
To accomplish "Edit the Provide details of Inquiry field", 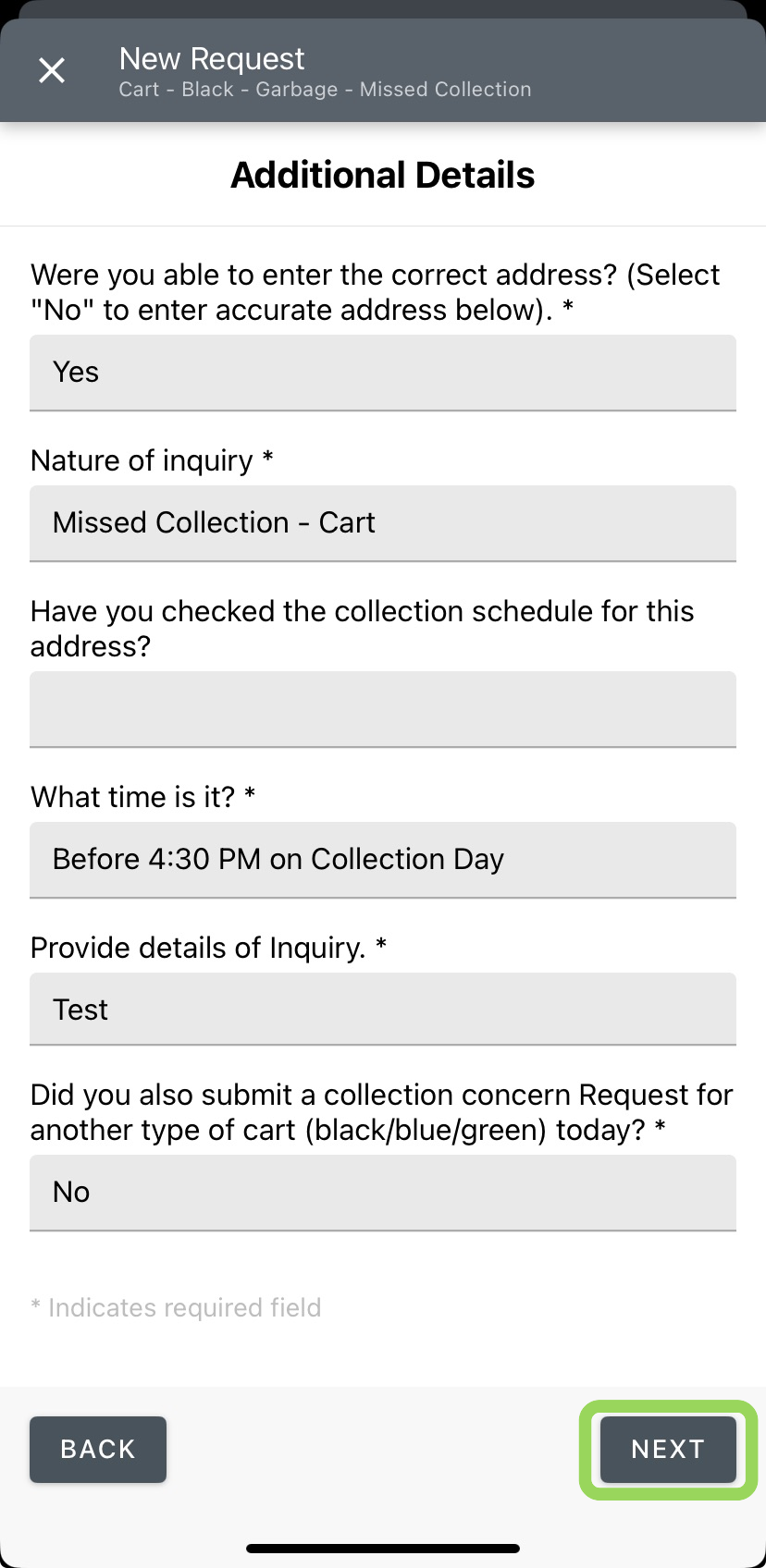I will [x=383, y=1010].
